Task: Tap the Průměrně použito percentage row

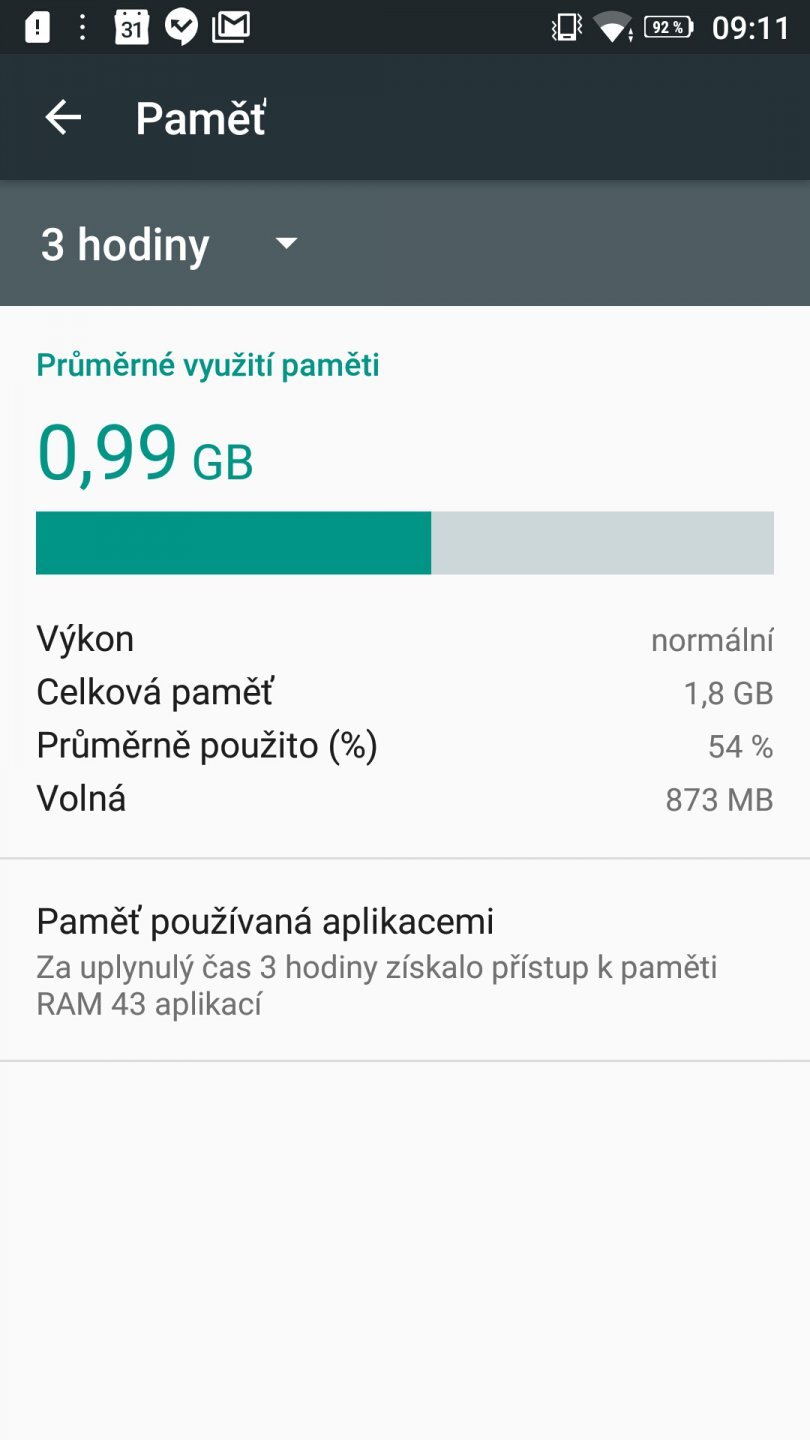Action: pyautogui.click(x=405, y=745)
